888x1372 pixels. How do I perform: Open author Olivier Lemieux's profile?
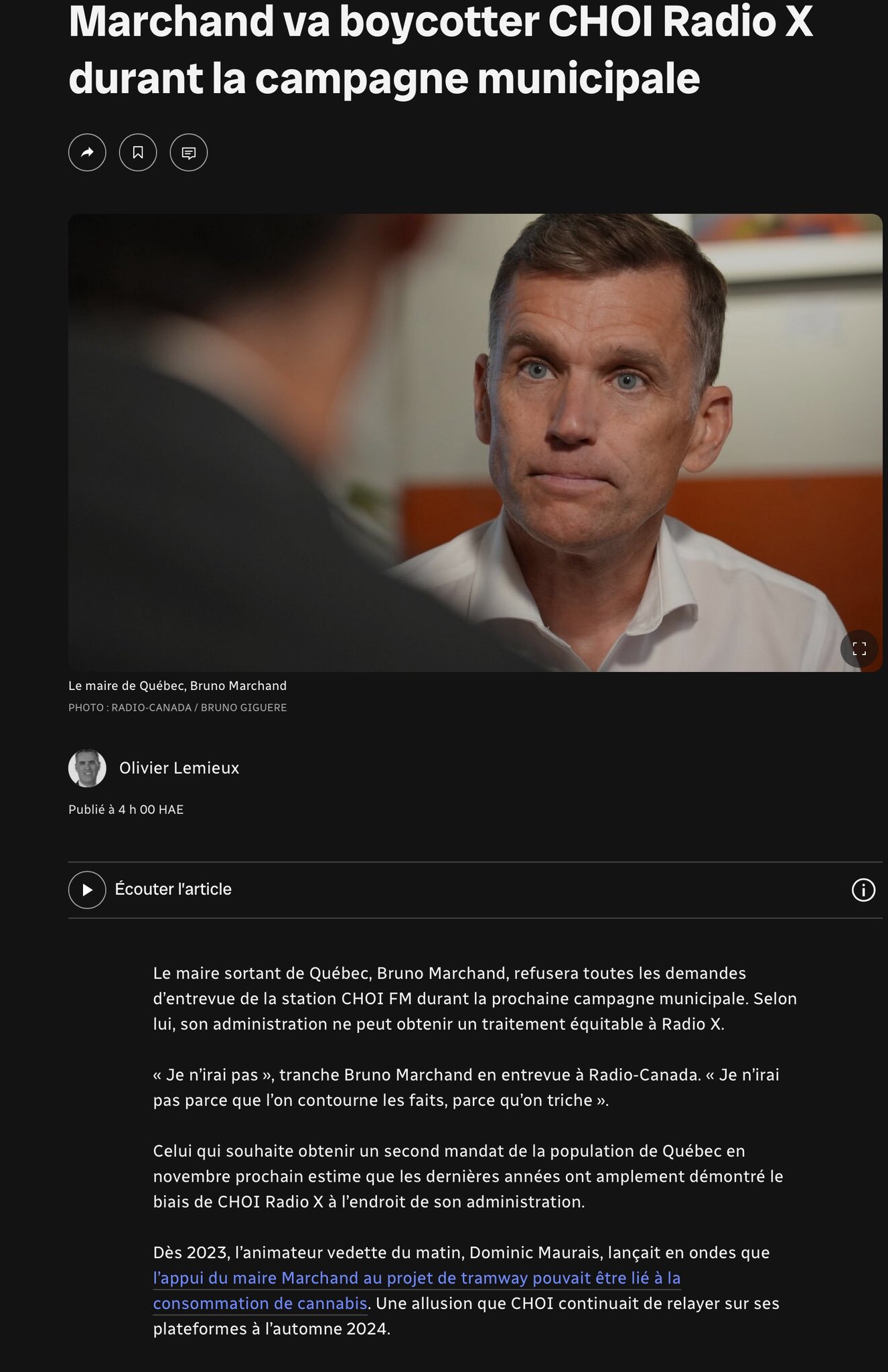click(x=179, y=768)
